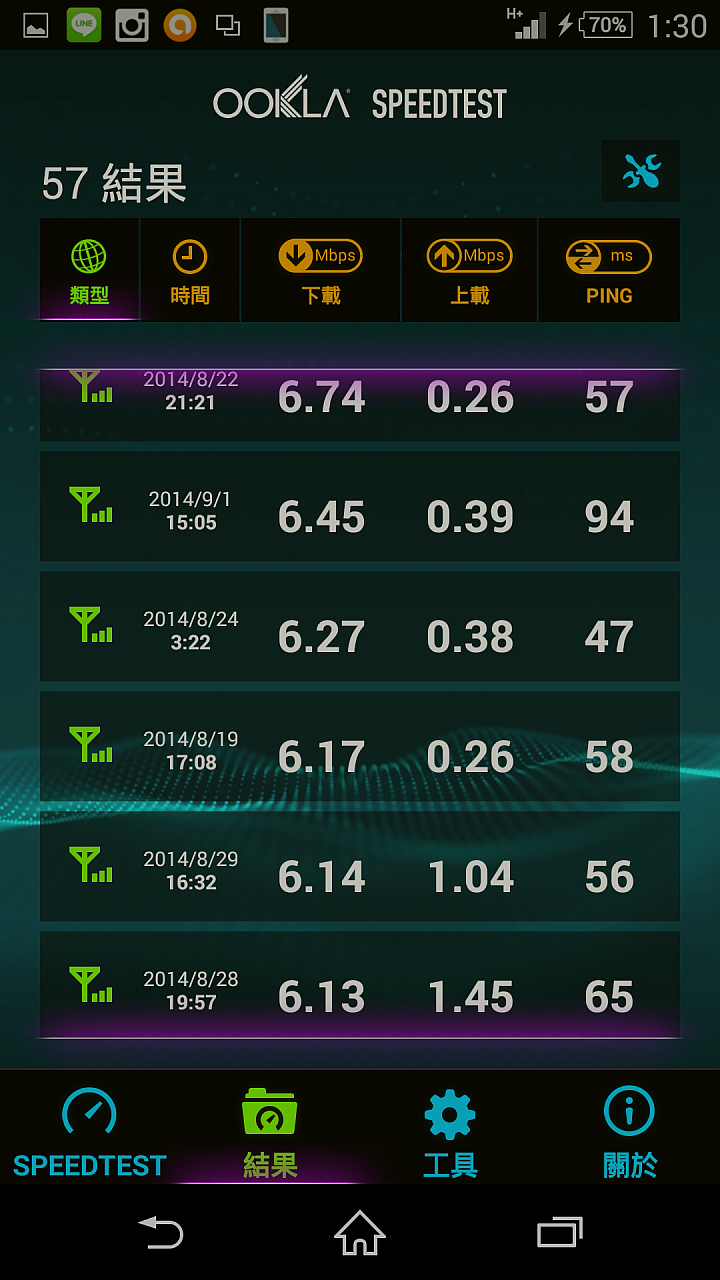Open the 2014/9/1 15:05 result
720x1280 pixels.
[360, 506]
